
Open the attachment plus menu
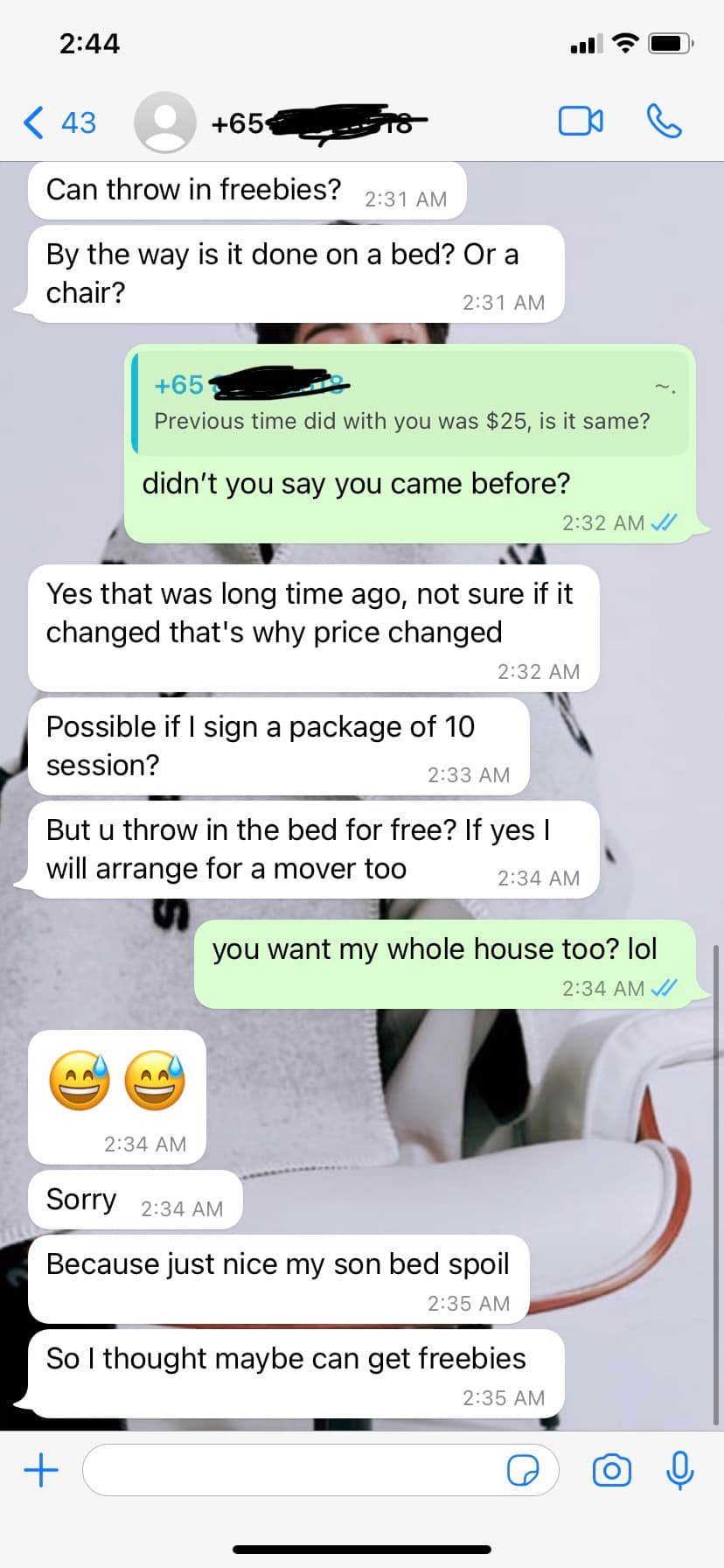pyautogui.click(x=41, y=1470)
